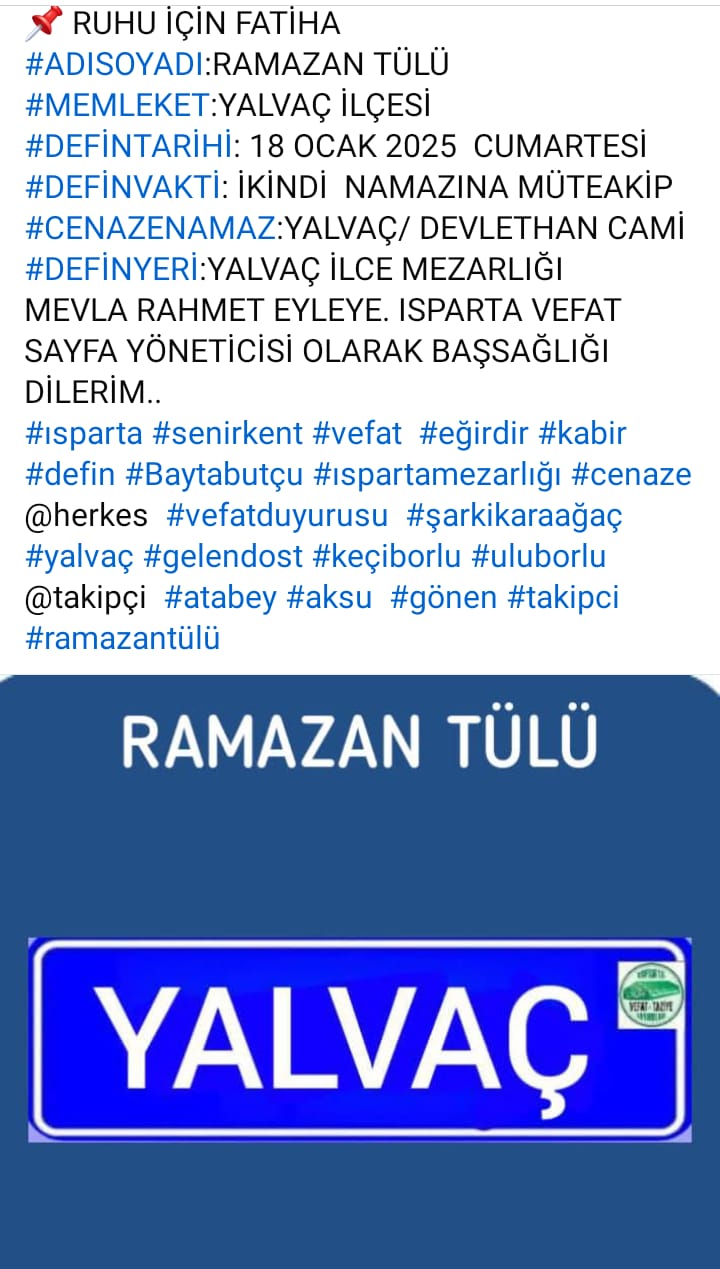View the #vefatduyurusu hashtag page

277,516
